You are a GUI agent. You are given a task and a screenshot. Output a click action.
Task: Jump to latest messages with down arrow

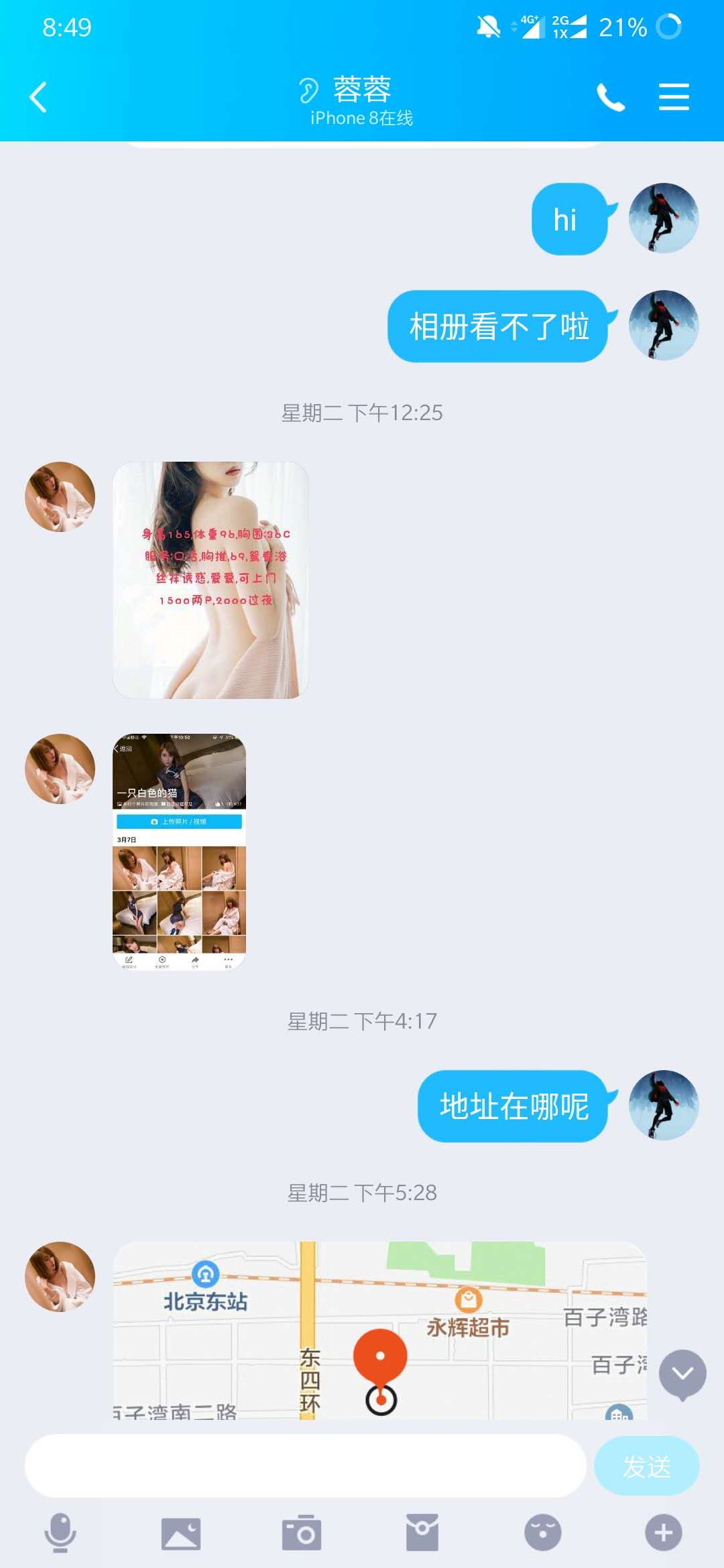pos(682,1374)
